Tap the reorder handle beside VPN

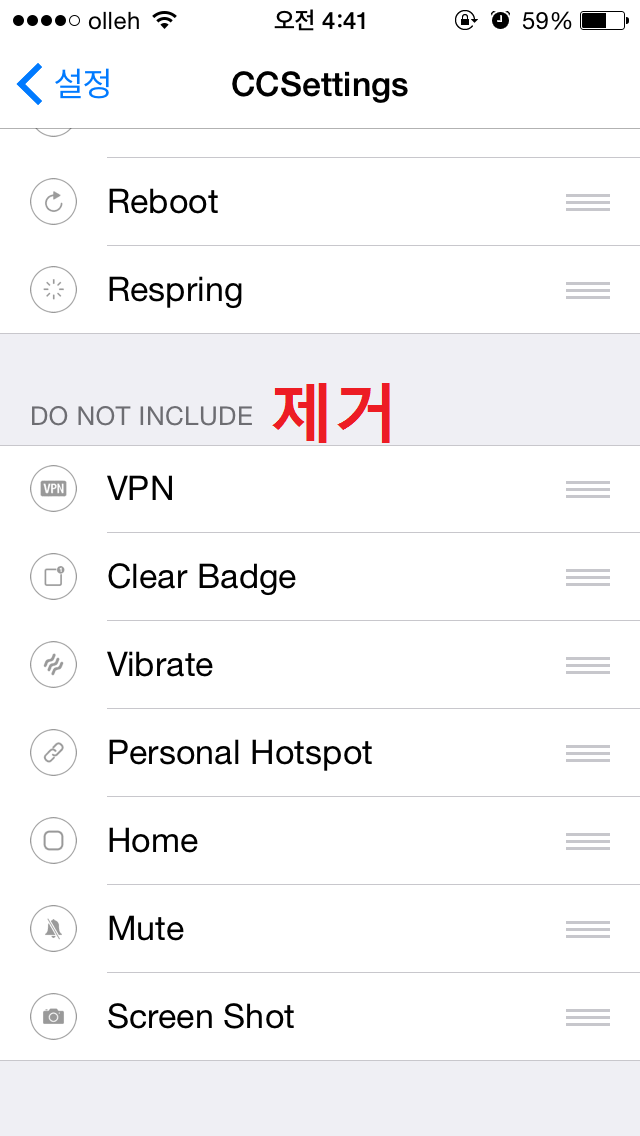588,490
